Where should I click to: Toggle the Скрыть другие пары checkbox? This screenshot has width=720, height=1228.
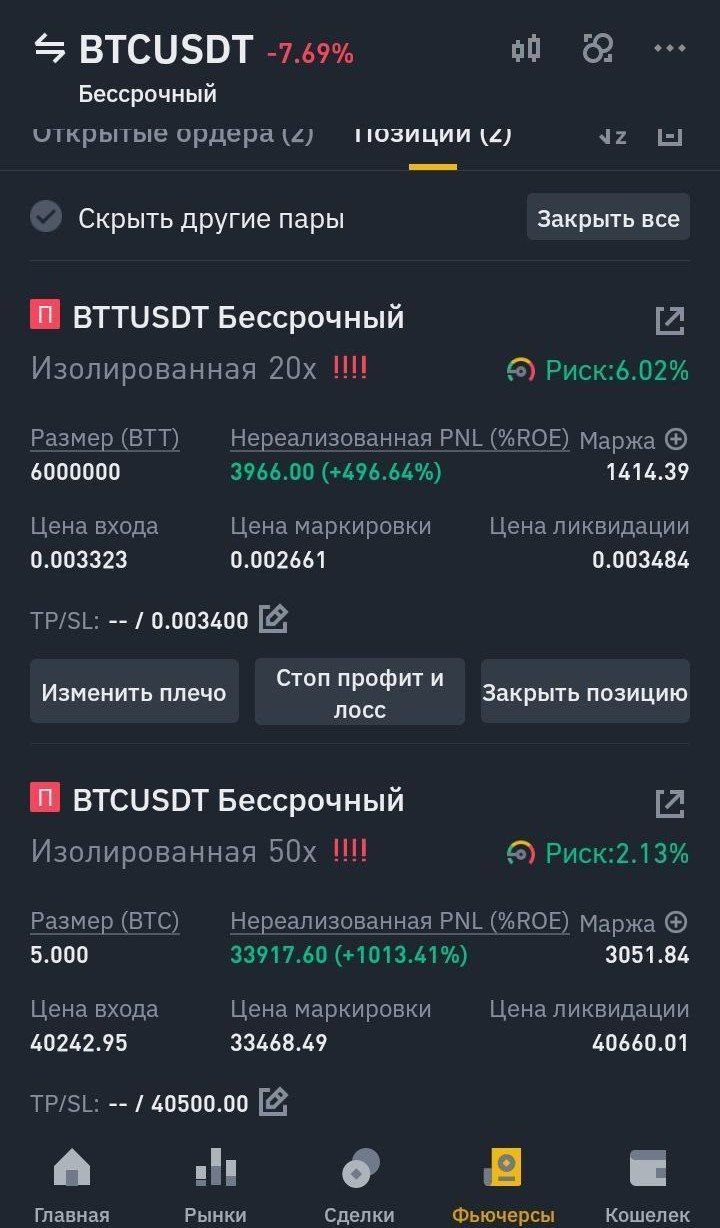pos(46,217)
